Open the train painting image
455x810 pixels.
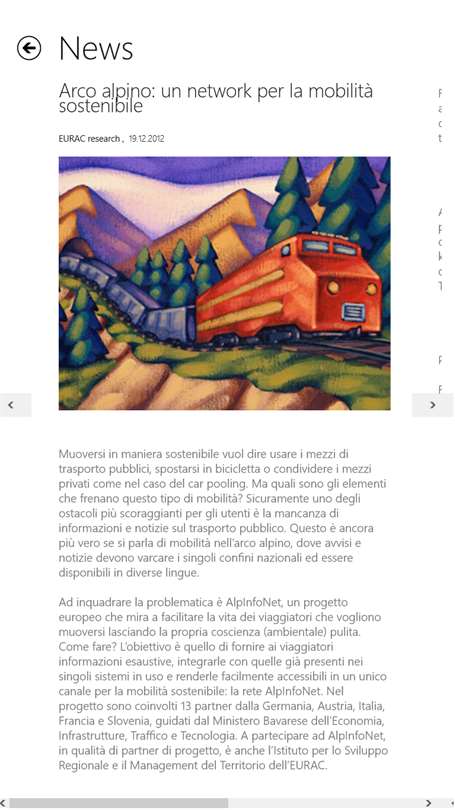tap(225, 284)
